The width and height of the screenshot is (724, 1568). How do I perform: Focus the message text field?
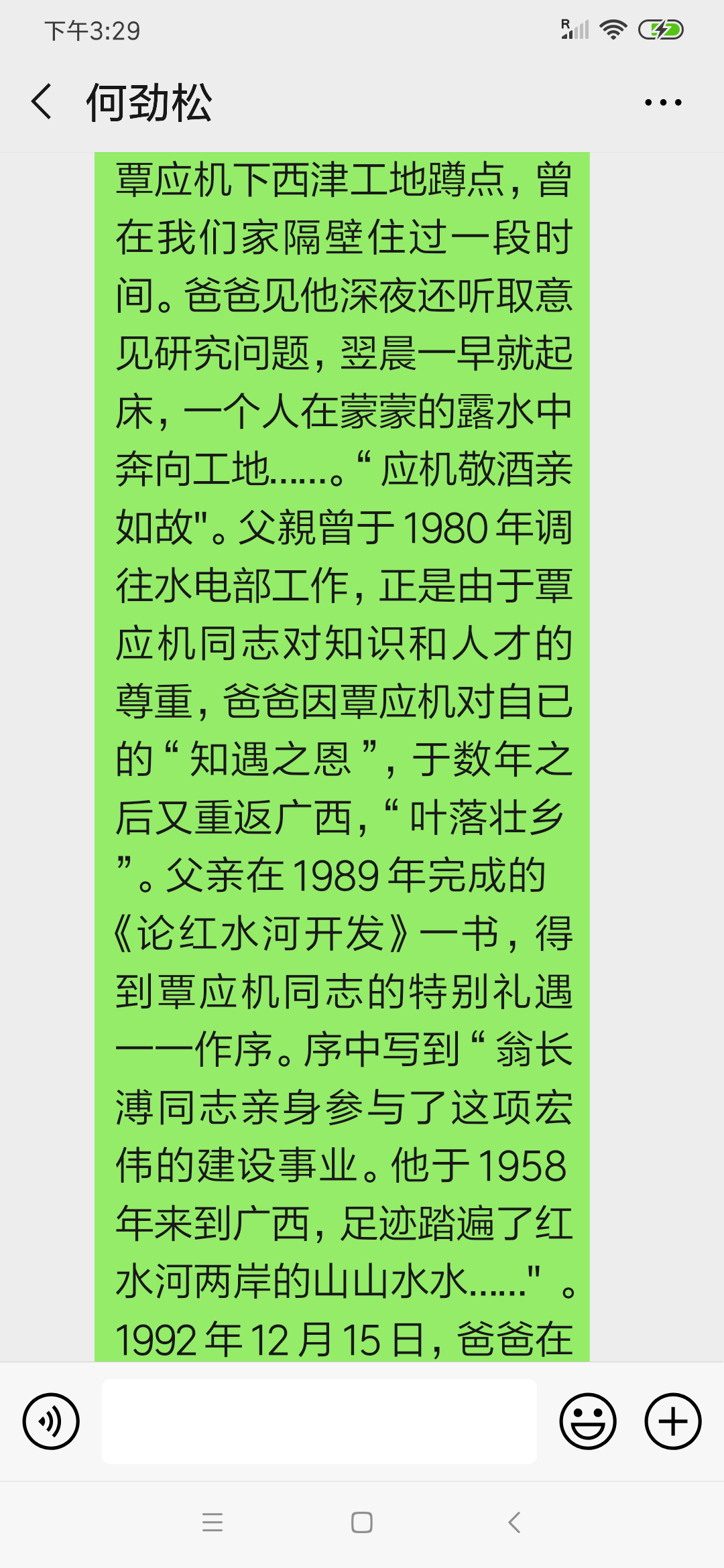pyautogui.click(x=319, y=1421)
